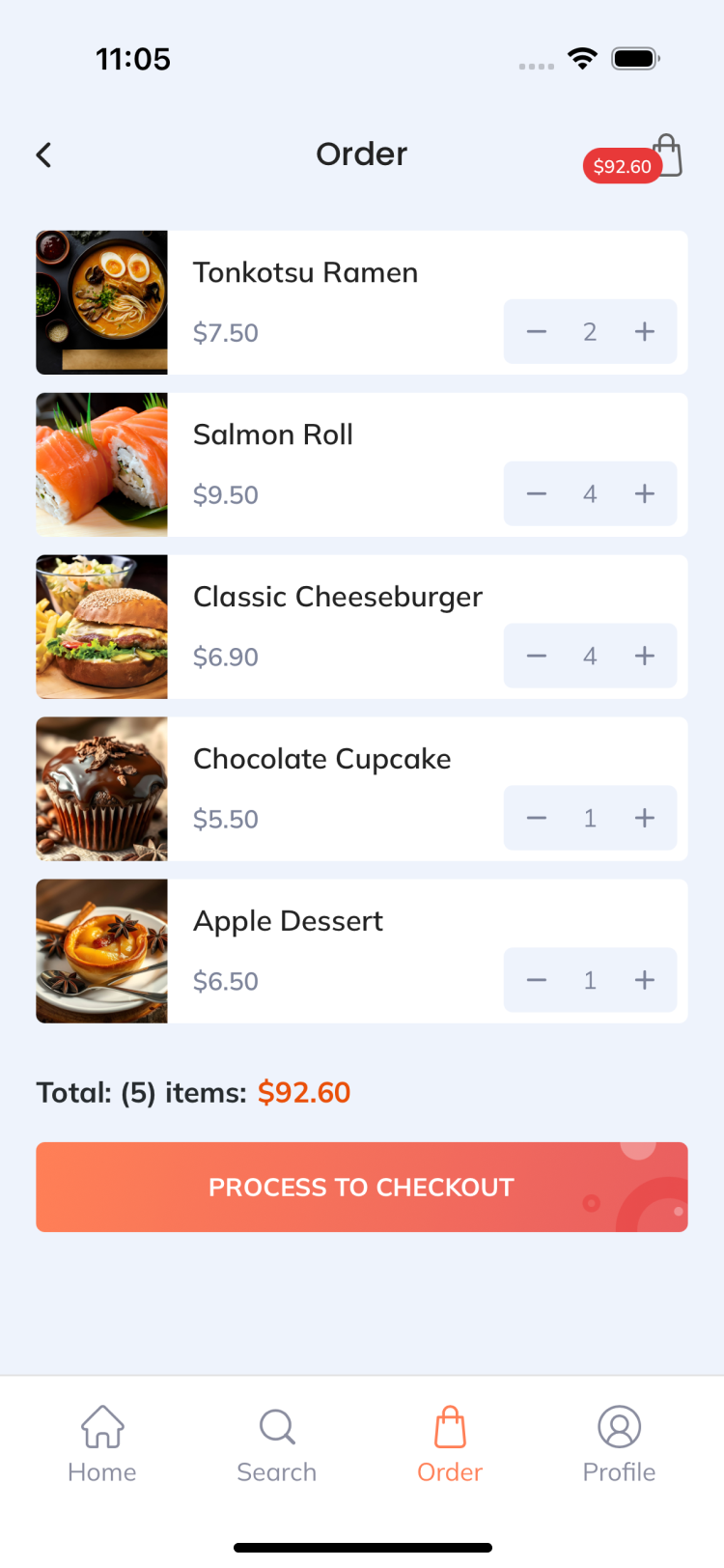Switch to the Home tab

(102, 1443)
